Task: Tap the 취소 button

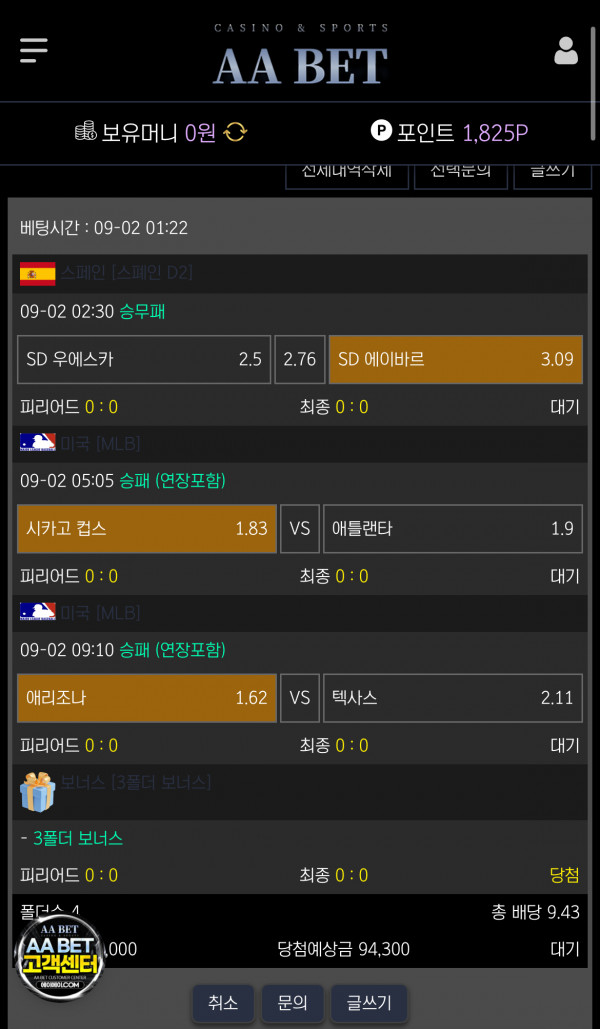Action: pyautogui.click(x=223, y=1003)
